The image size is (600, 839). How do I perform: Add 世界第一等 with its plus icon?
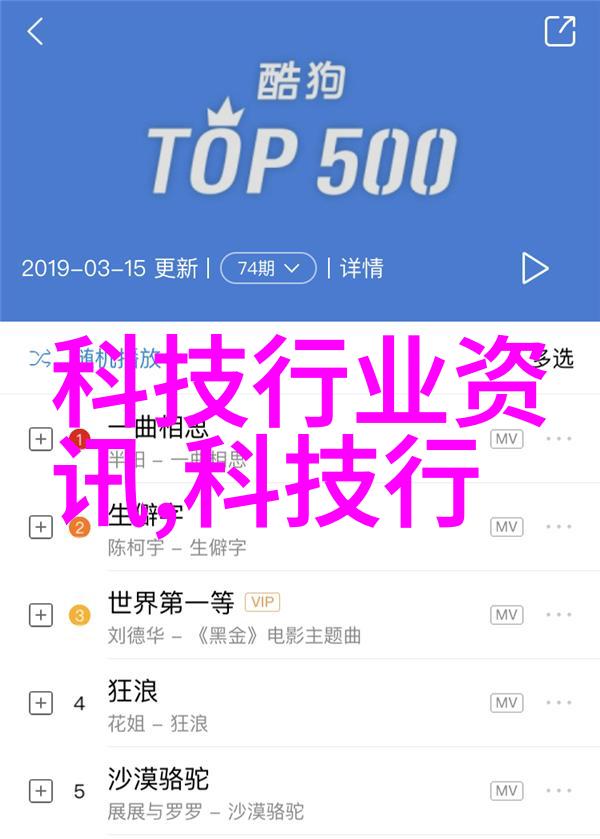click(40, 615)
